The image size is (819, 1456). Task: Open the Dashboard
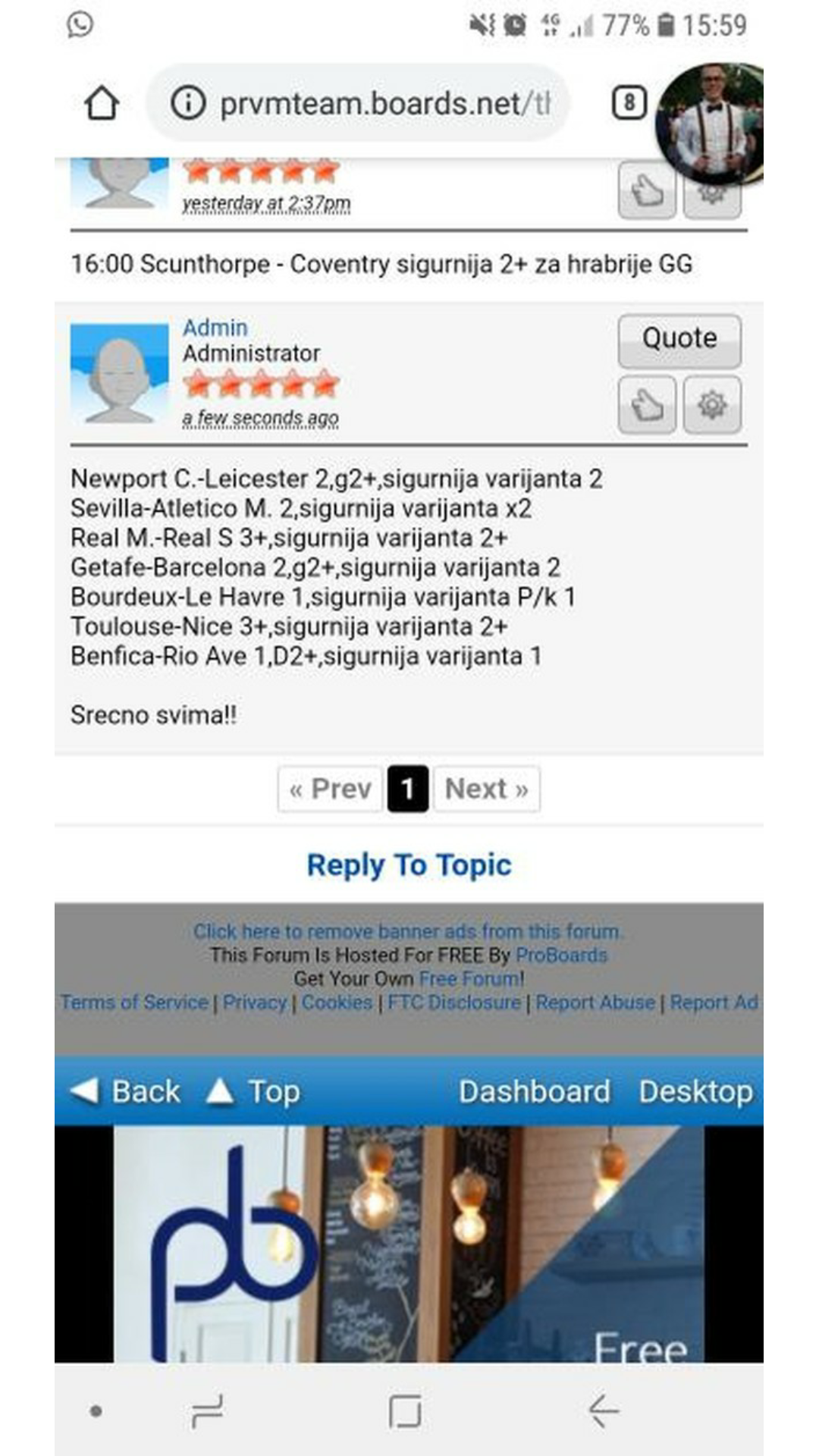[534, 1092]
